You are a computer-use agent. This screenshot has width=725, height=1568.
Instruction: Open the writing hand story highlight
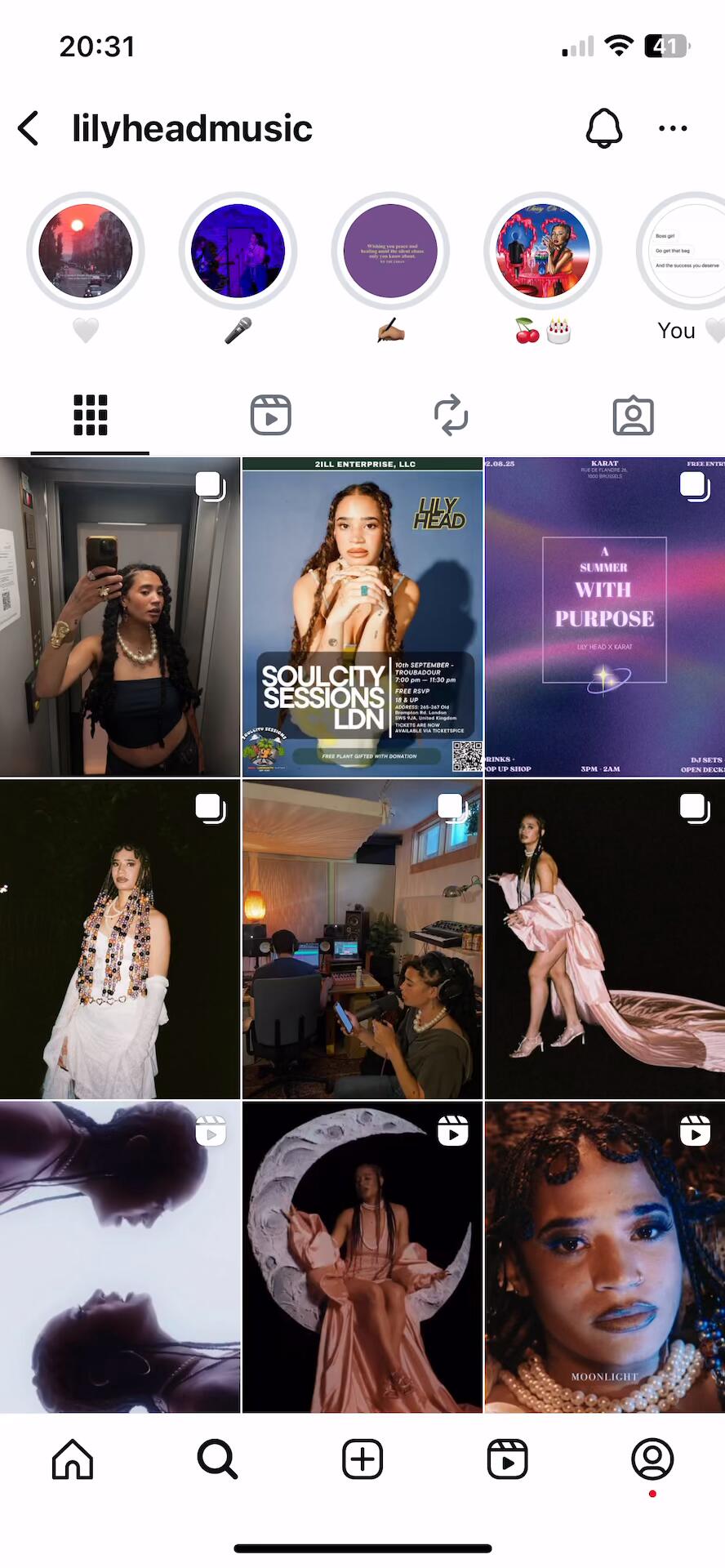(x=390, y=251)
